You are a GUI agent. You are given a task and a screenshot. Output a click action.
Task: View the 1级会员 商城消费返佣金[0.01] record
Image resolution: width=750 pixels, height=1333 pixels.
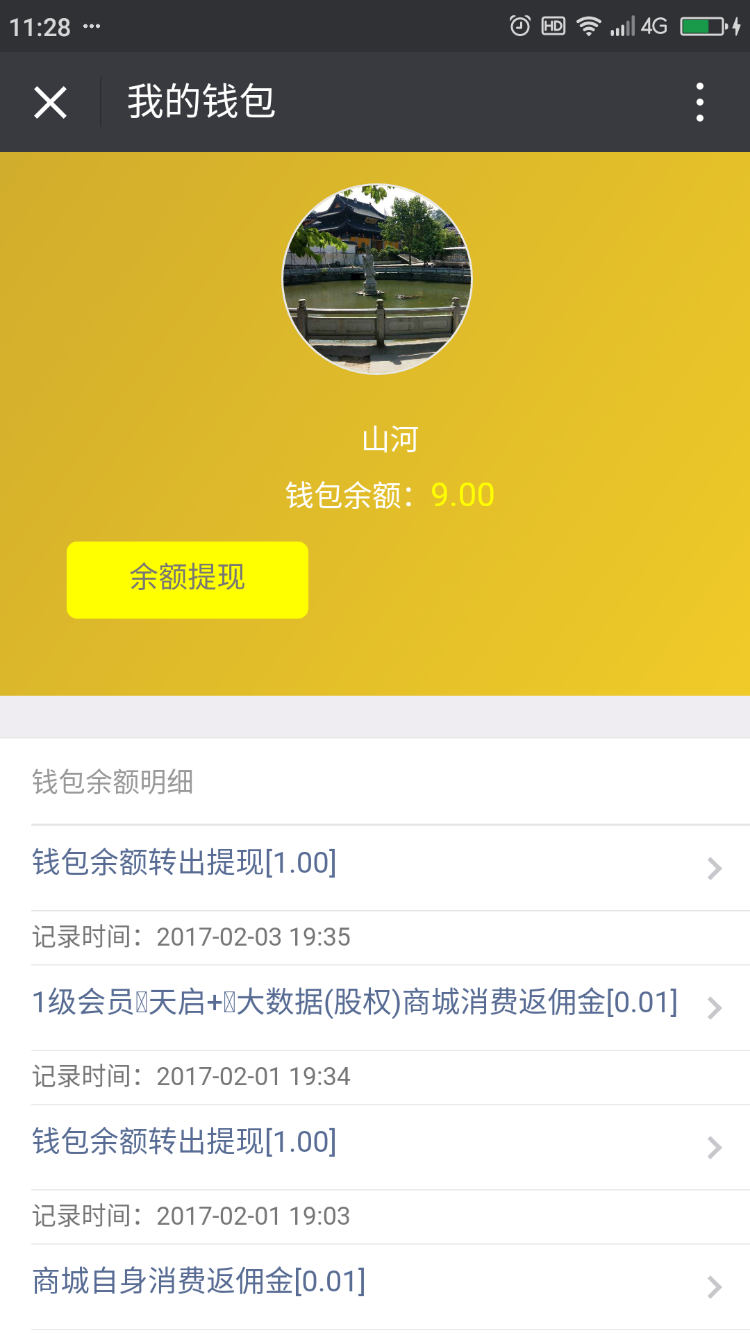375,1005
